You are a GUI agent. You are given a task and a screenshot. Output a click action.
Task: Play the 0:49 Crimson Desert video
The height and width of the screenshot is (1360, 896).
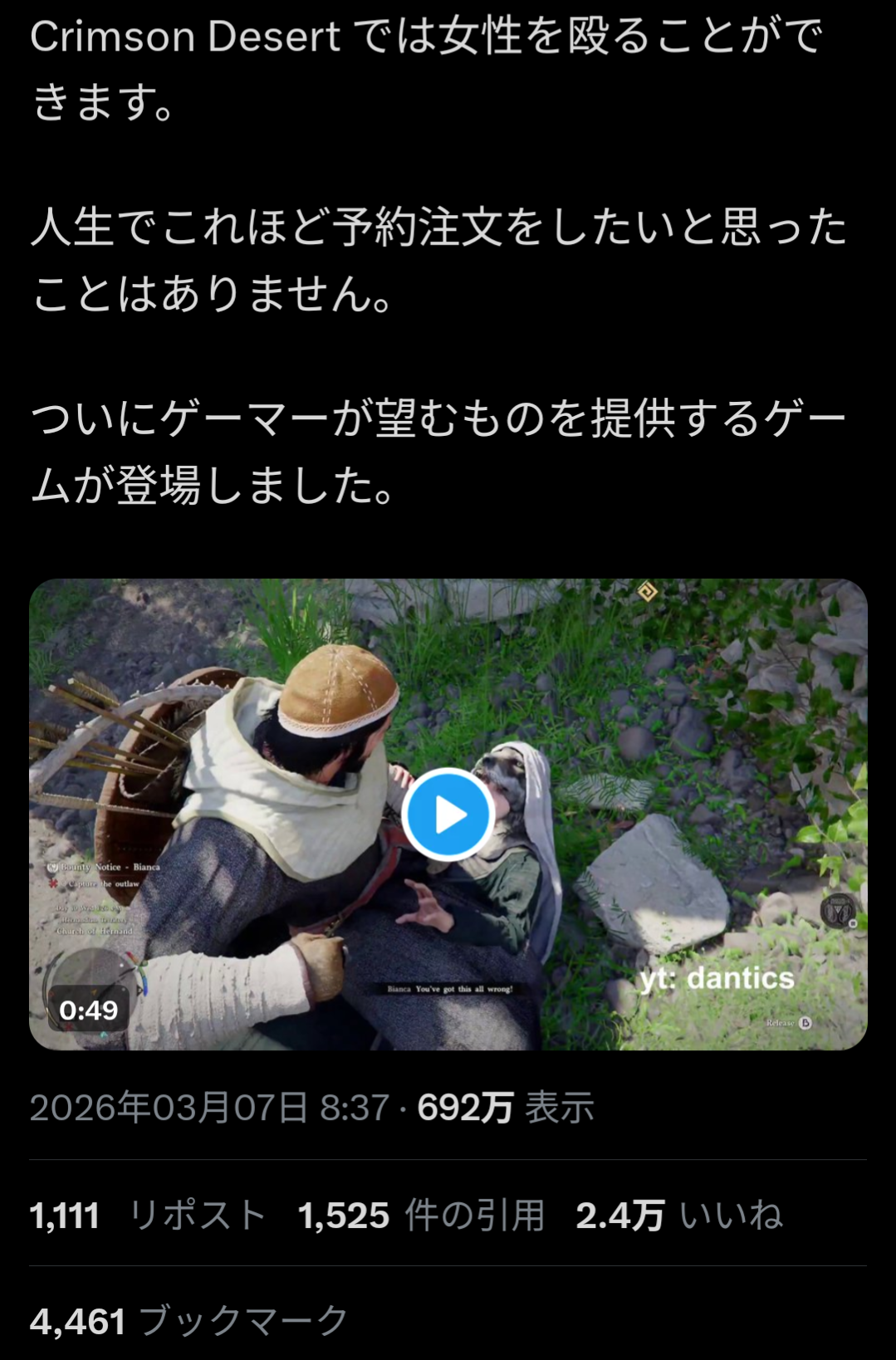[448, 815]
